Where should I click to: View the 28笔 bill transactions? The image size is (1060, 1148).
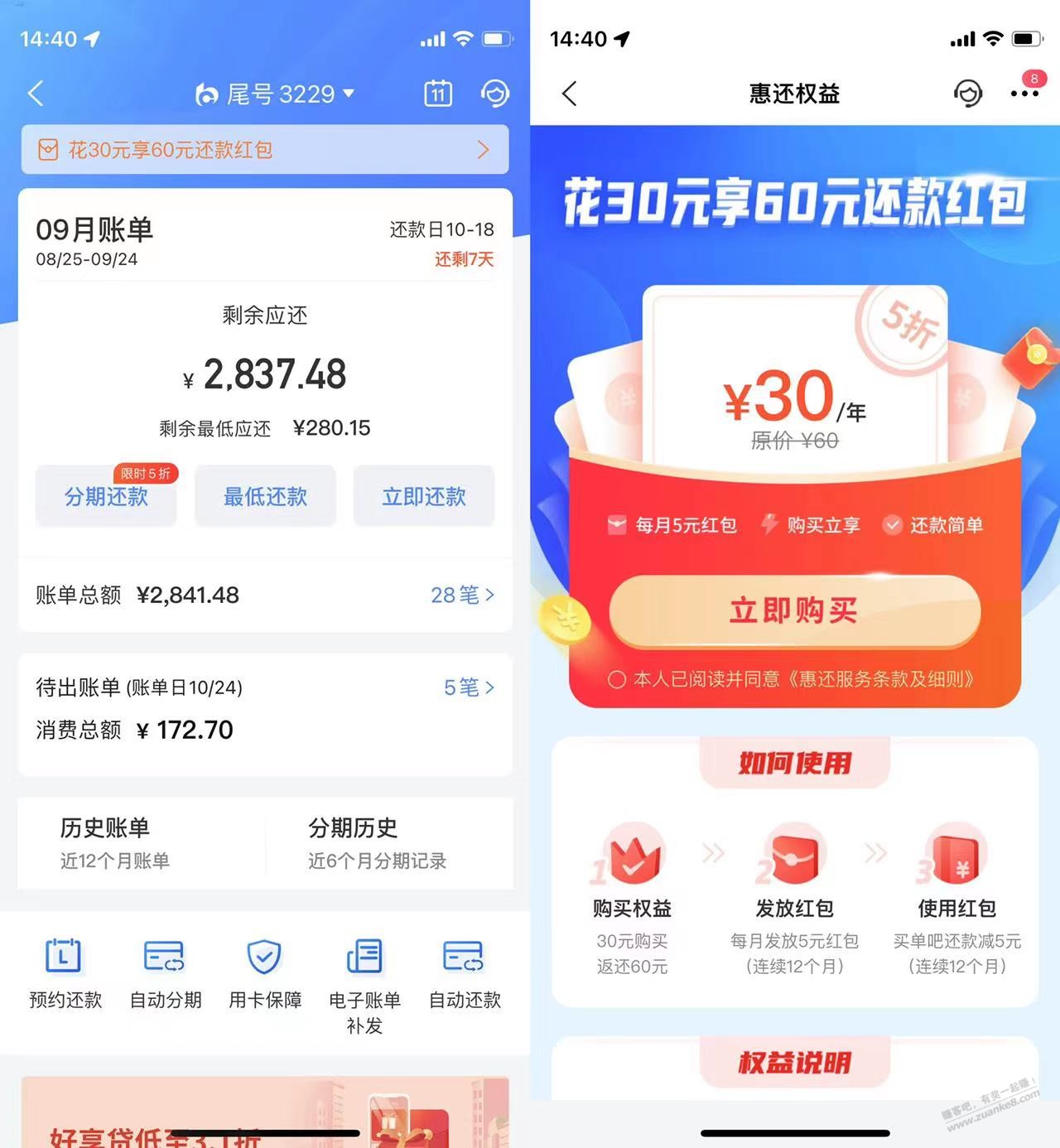tap(461, 595)
